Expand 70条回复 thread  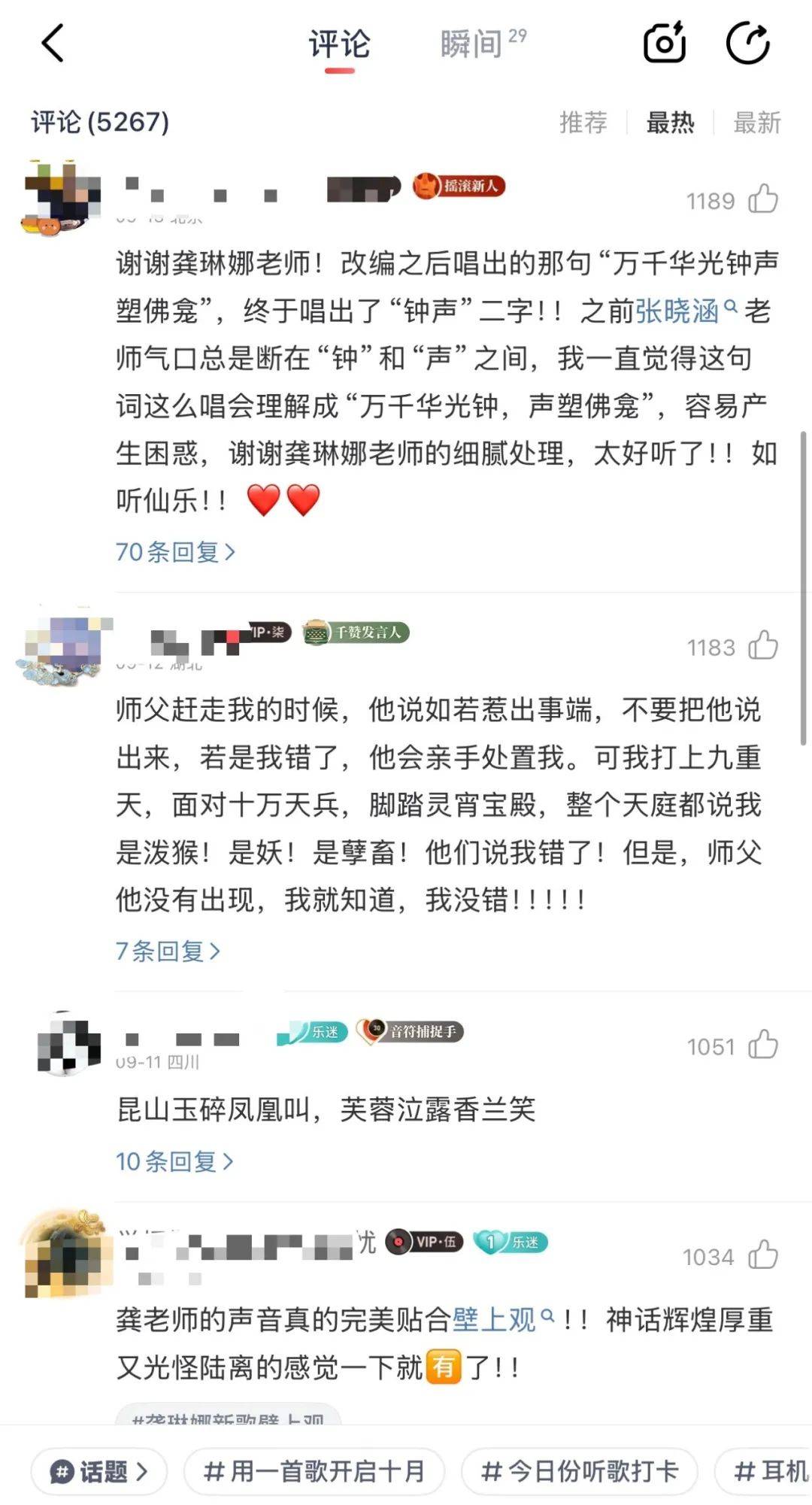click(175, 552)
